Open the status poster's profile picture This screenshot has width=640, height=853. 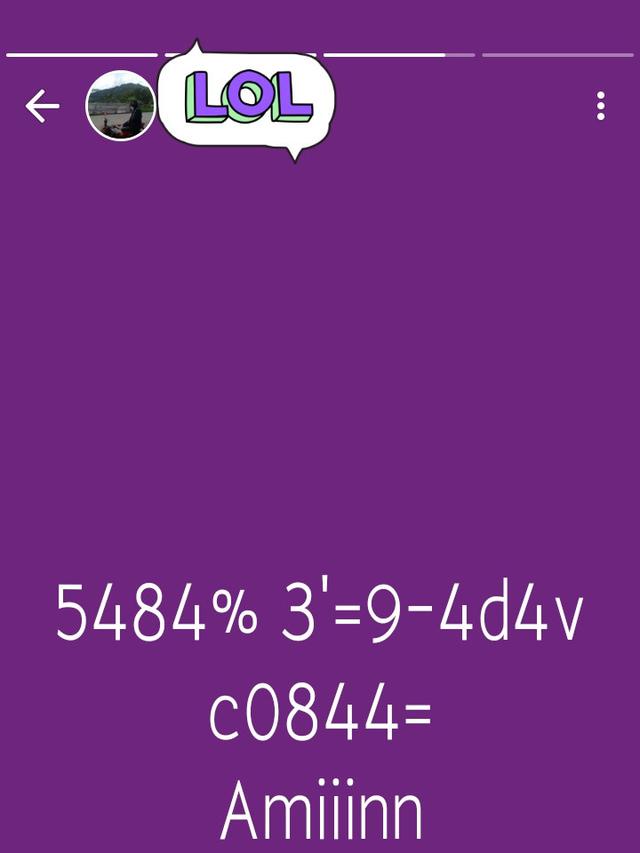tap(120, 106)
